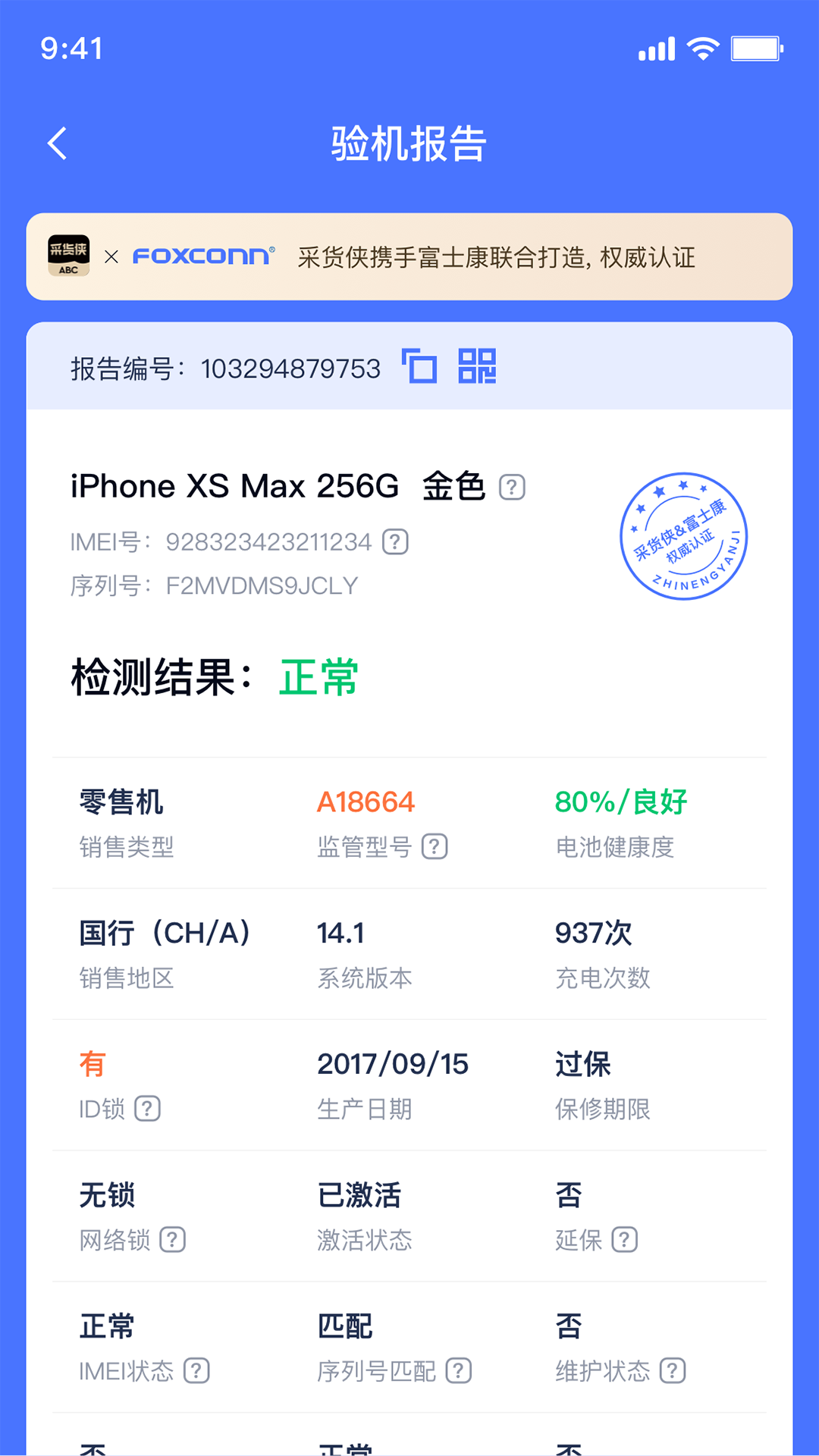Copy the report number 103294879753
The width and height of the screenshot is (819, 1456).
[419, 368]
